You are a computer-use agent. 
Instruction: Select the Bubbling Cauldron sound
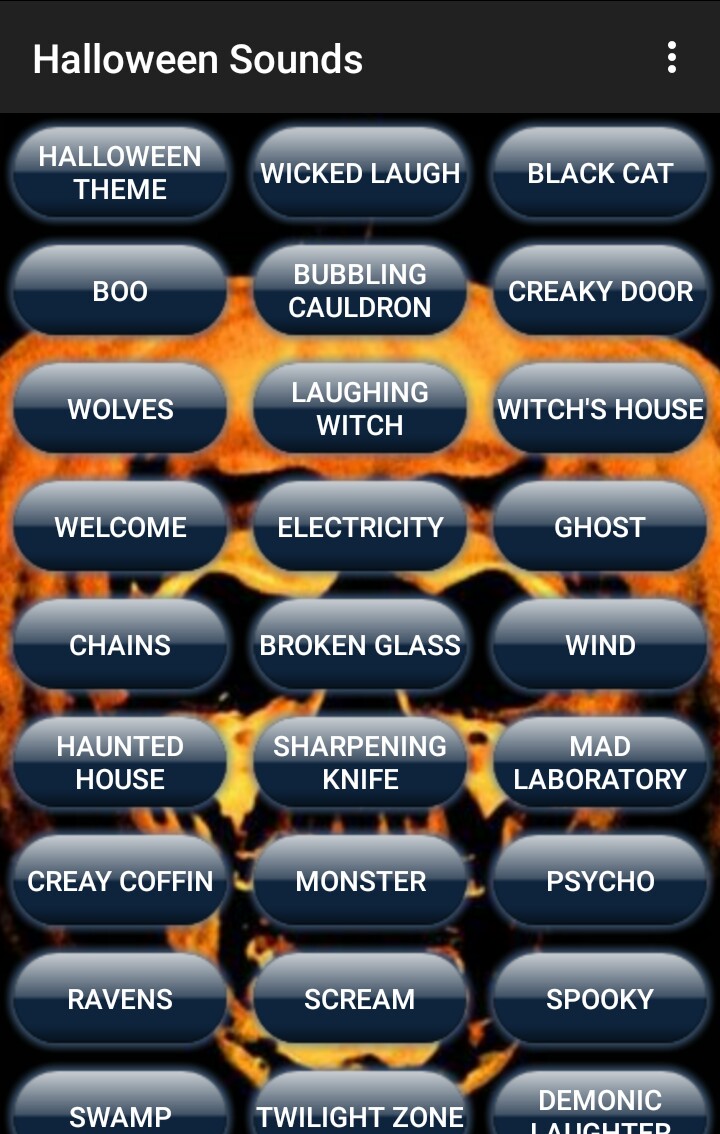(x=360, y=291)
